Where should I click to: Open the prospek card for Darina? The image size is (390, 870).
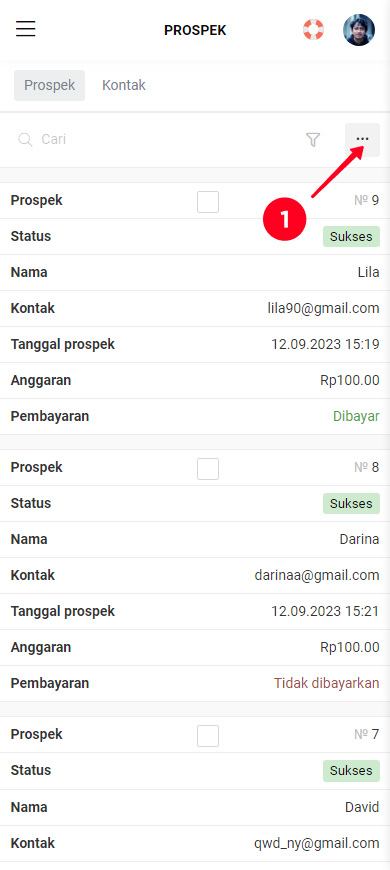[x=195, y=575]
